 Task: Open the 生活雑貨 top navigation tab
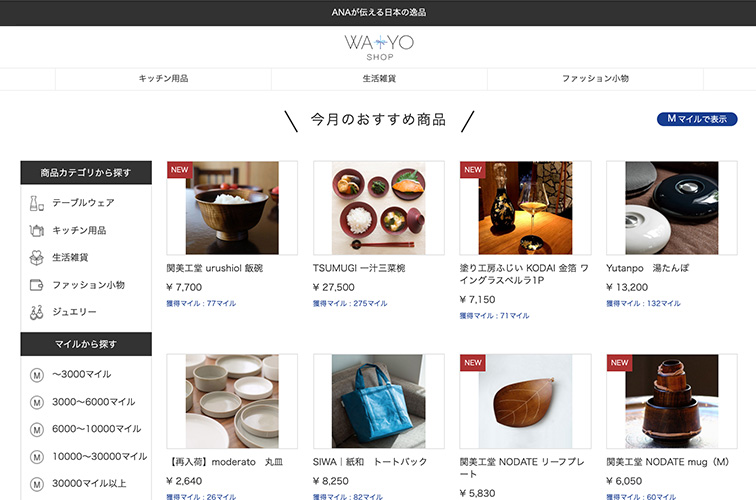click(379, 78)
